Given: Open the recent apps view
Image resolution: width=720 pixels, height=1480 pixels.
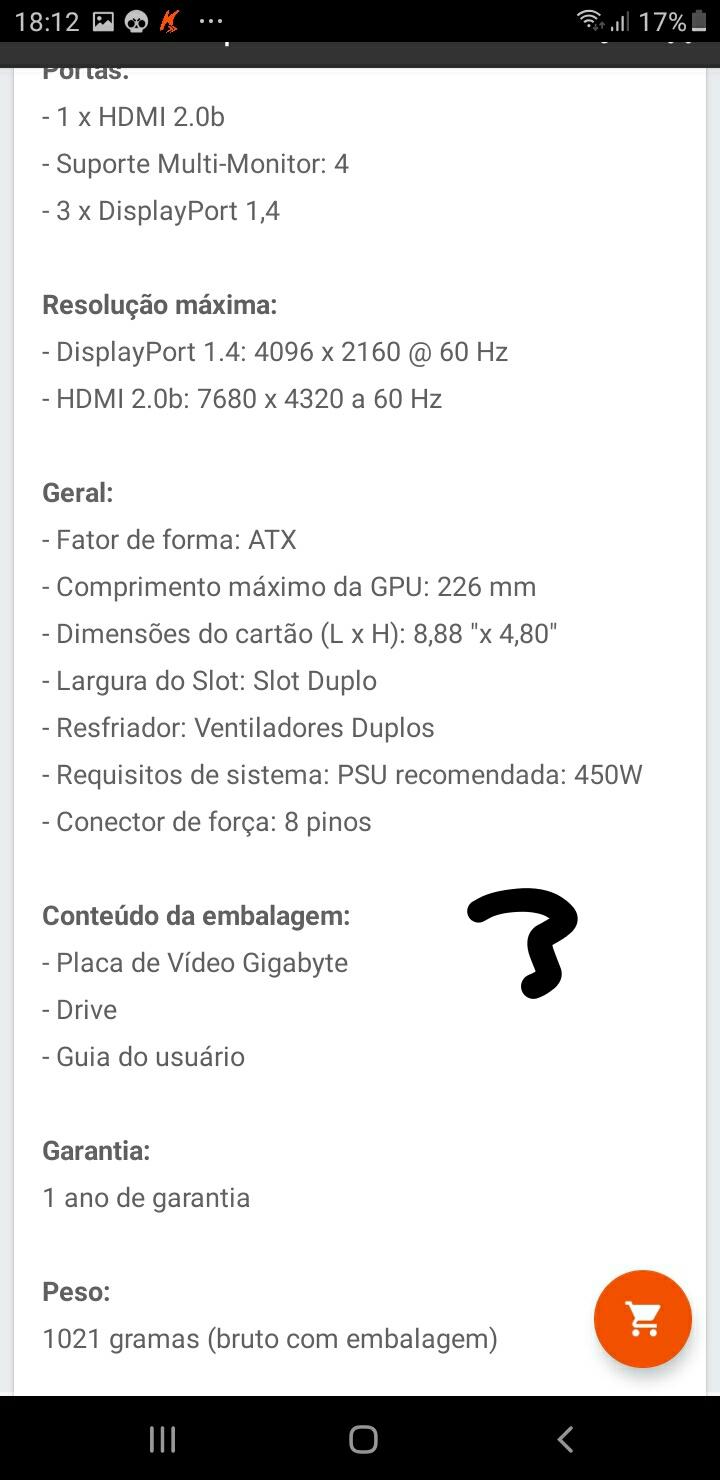Looking at the screenshot, I should pyautogui.click(x=162, y=1439).
